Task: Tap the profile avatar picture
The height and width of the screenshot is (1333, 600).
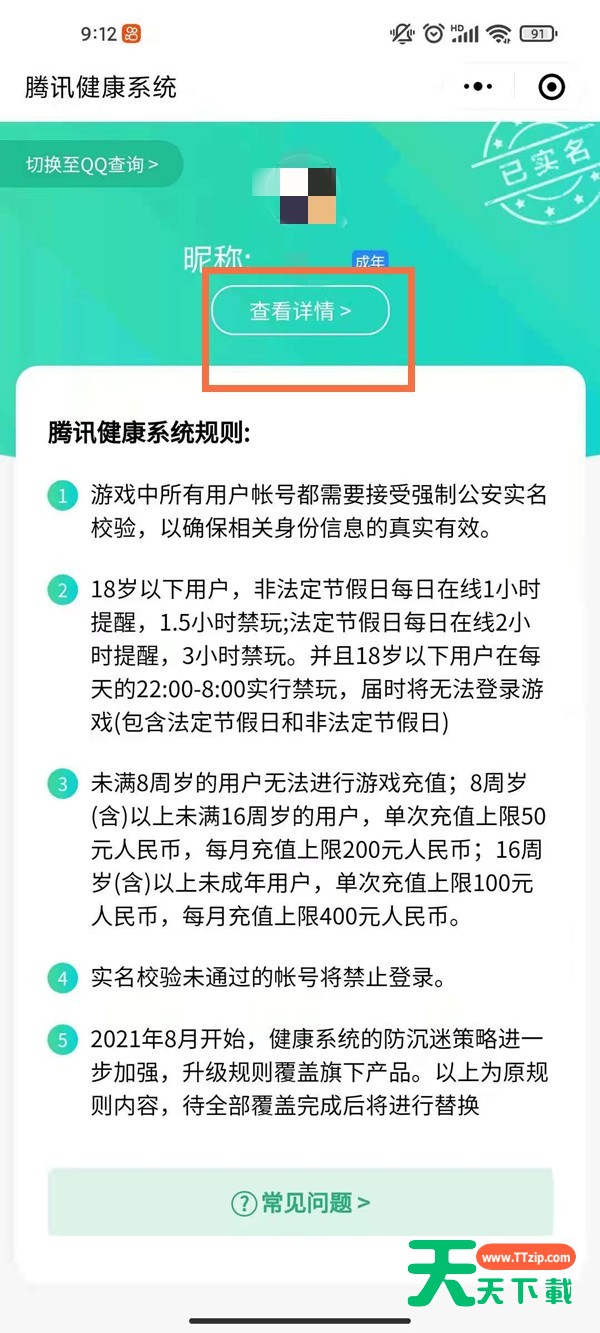Action: pyautogui.click(x=307, y=196)
